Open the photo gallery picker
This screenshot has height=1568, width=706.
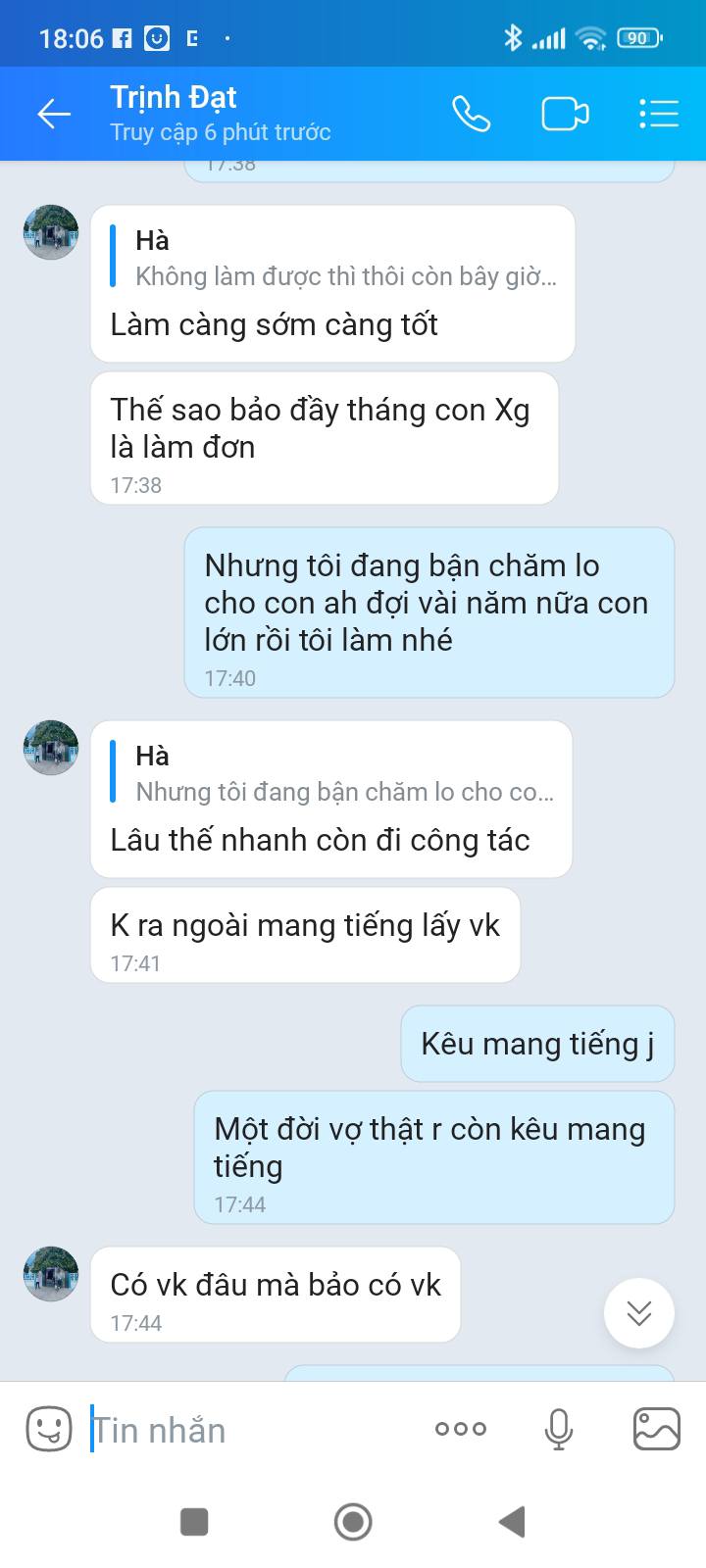coord(656,1429)
